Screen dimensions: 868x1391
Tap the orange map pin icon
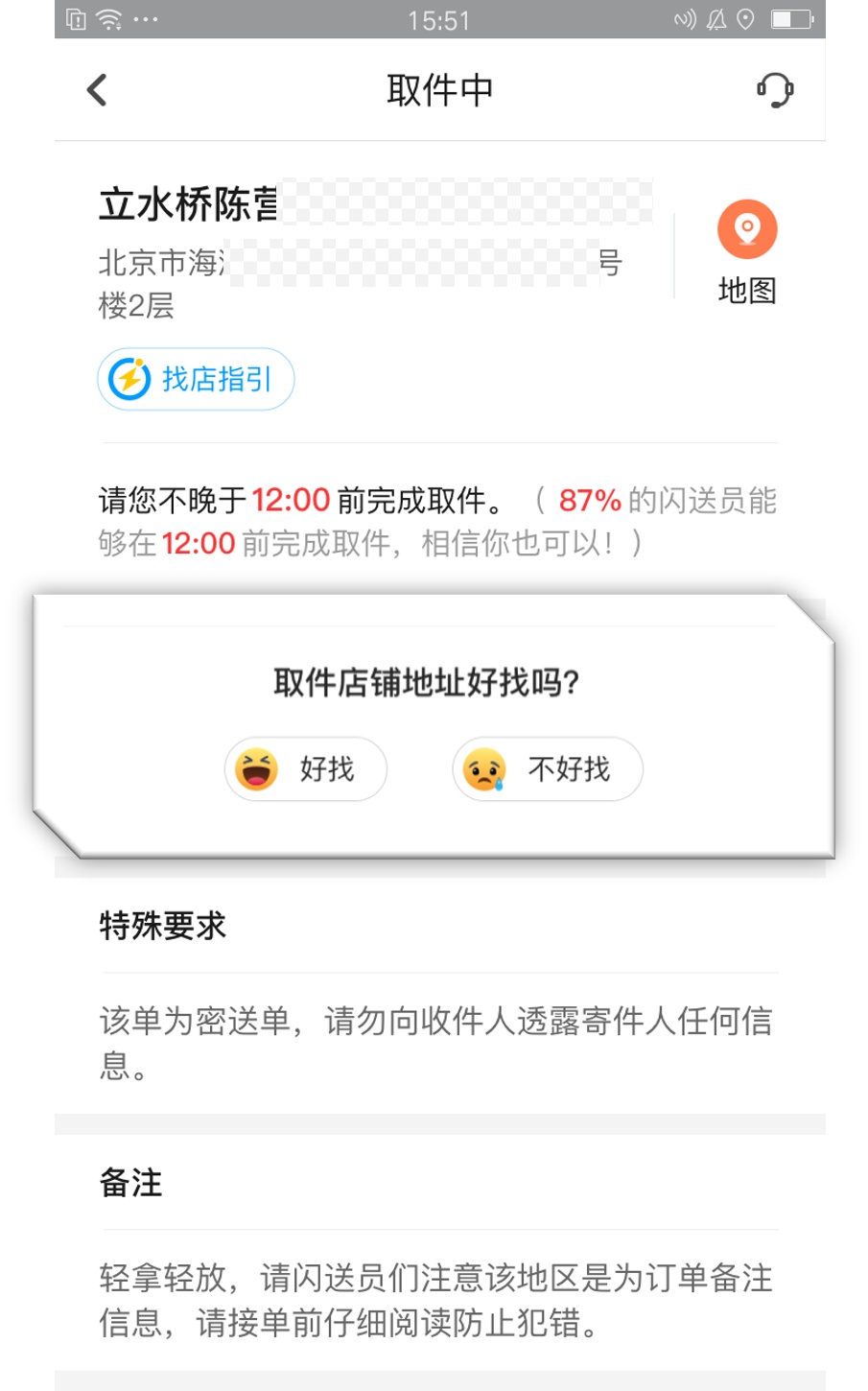click(747, 228)
